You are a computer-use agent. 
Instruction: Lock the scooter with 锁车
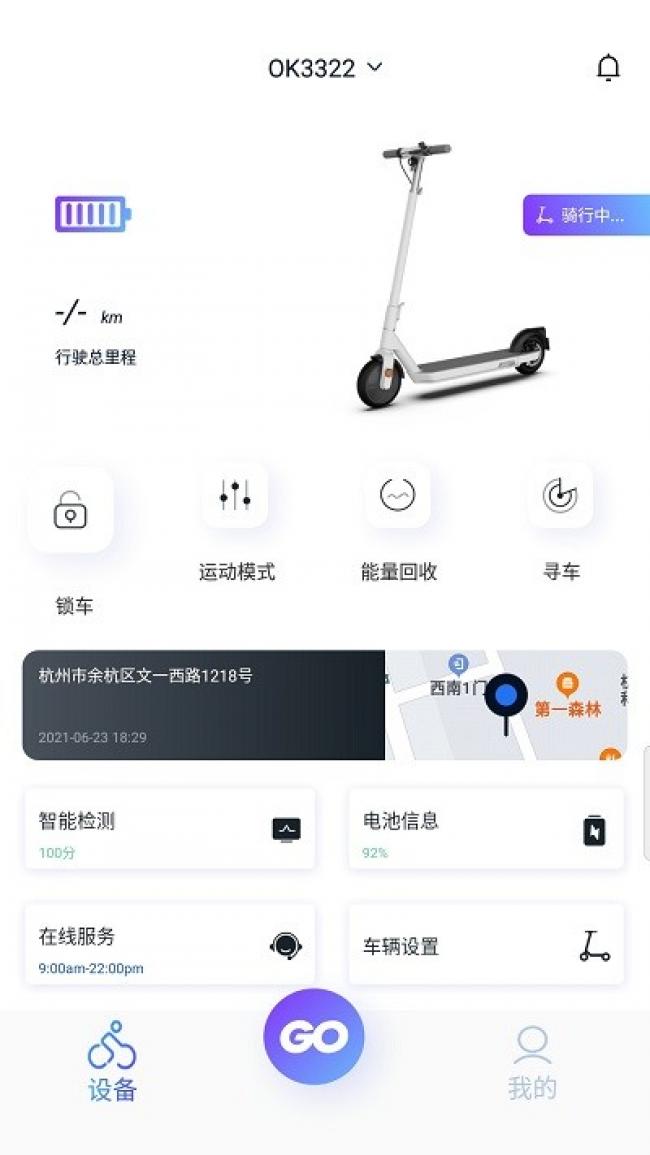tap(70, 511)
